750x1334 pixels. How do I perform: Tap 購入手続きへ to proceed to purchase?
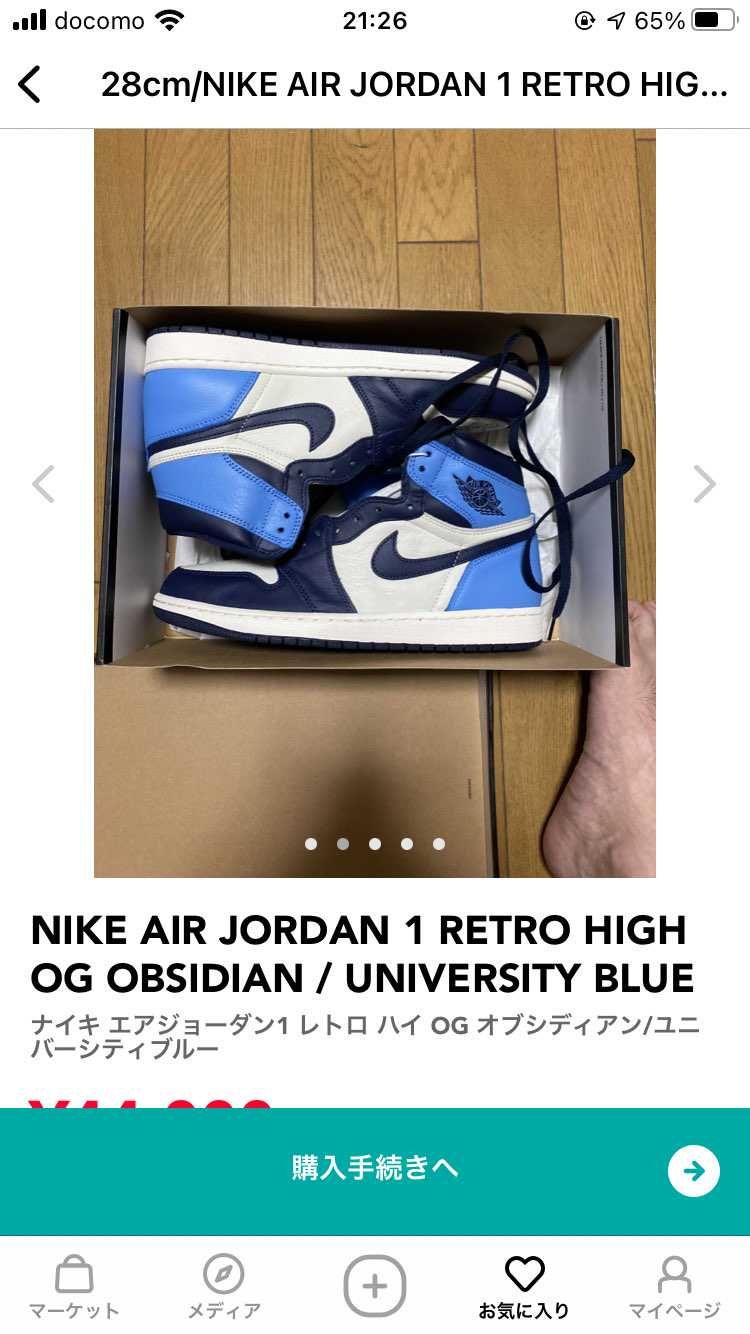coord(375,1168)
